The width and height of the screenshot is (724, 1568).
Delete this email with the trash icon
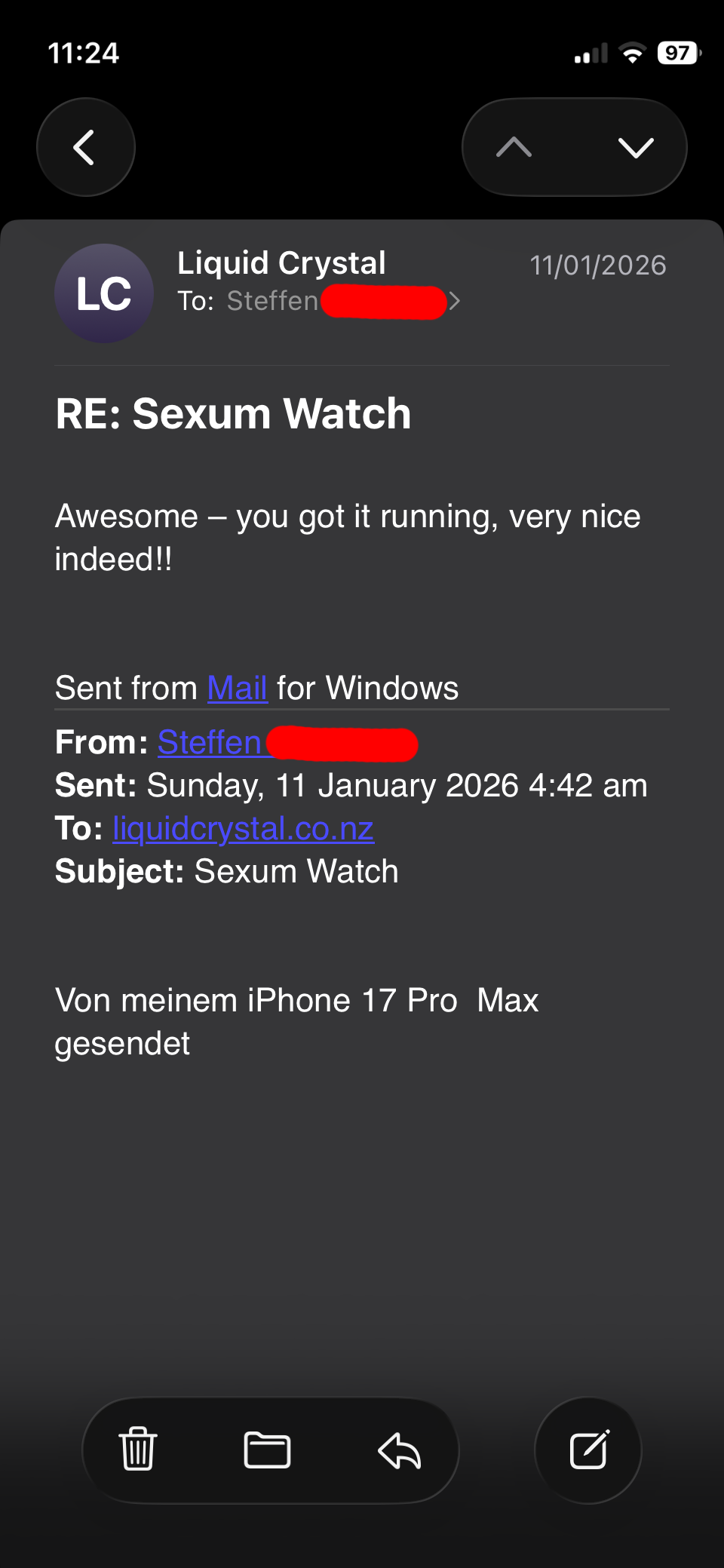pyautogui.click(x=138, y=1450)
